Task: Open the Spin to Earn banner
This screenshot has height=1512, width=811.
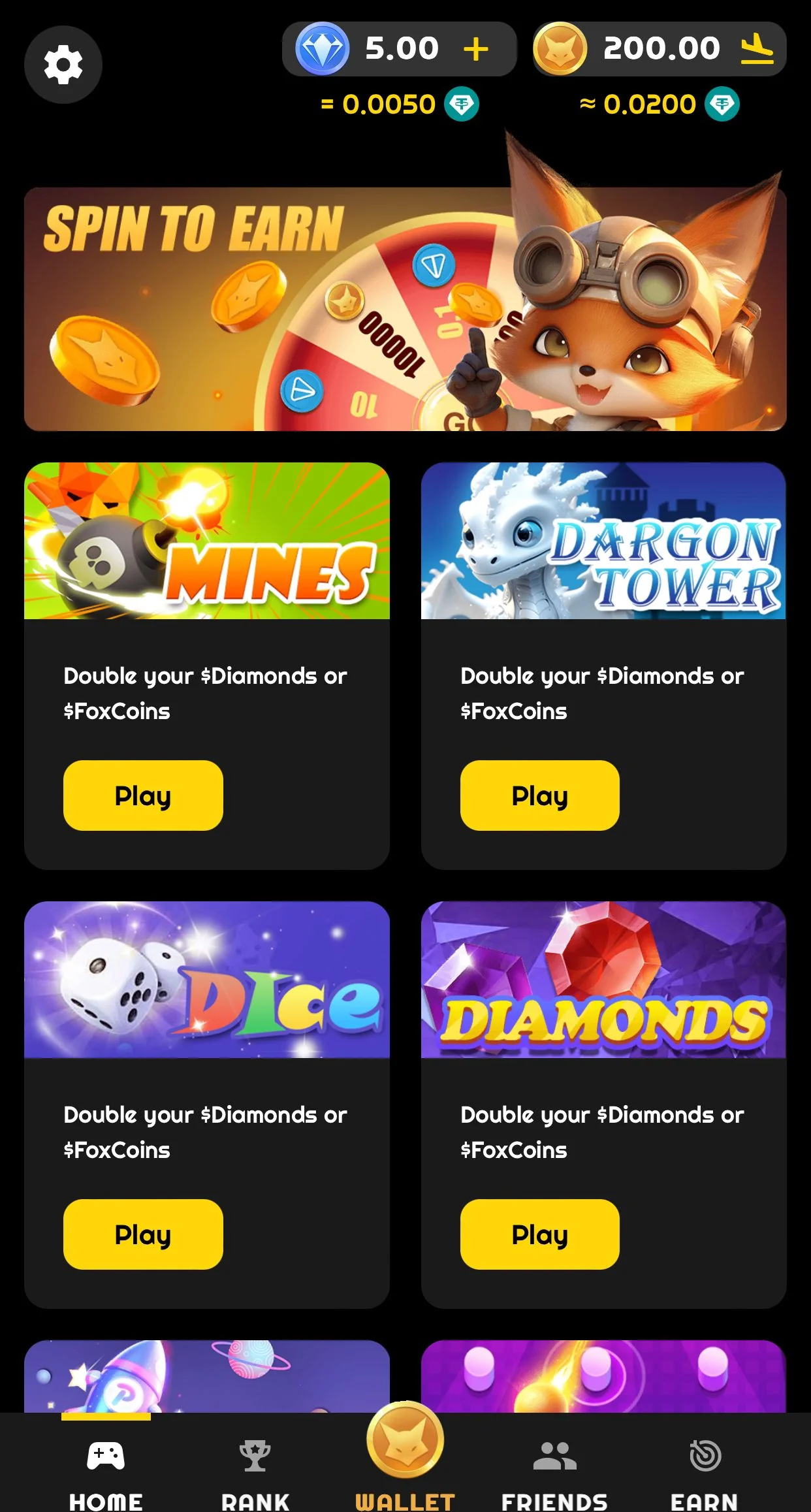Action: coord(405,309)
